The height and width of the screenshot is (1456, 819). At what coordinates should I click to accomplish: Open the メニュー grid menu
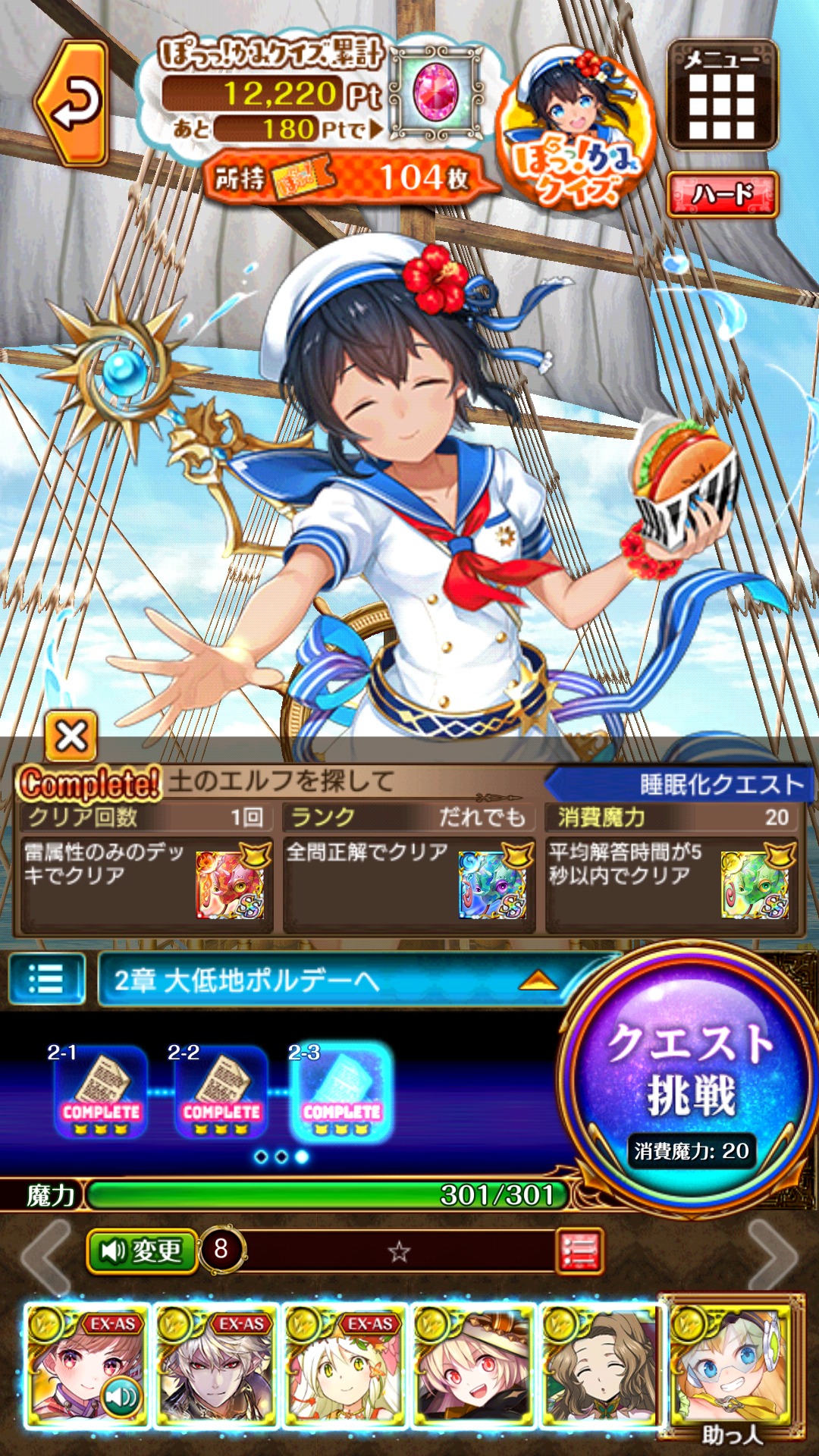pyautogui.click(x=722, y=96)
